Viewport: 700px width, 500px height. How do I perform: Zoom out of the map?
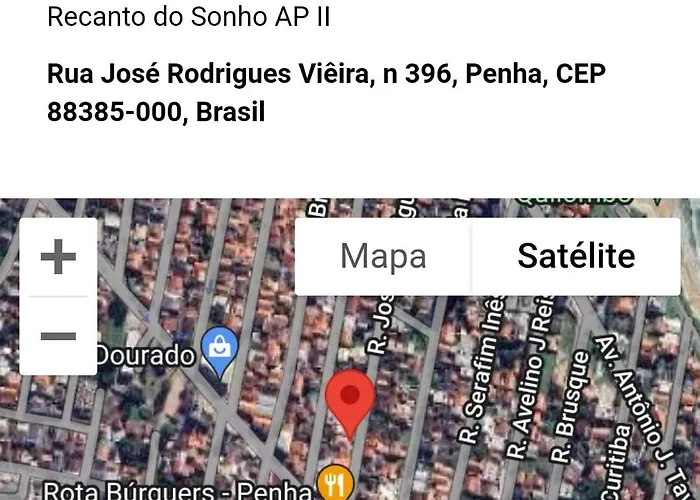[x=58, y=335]
